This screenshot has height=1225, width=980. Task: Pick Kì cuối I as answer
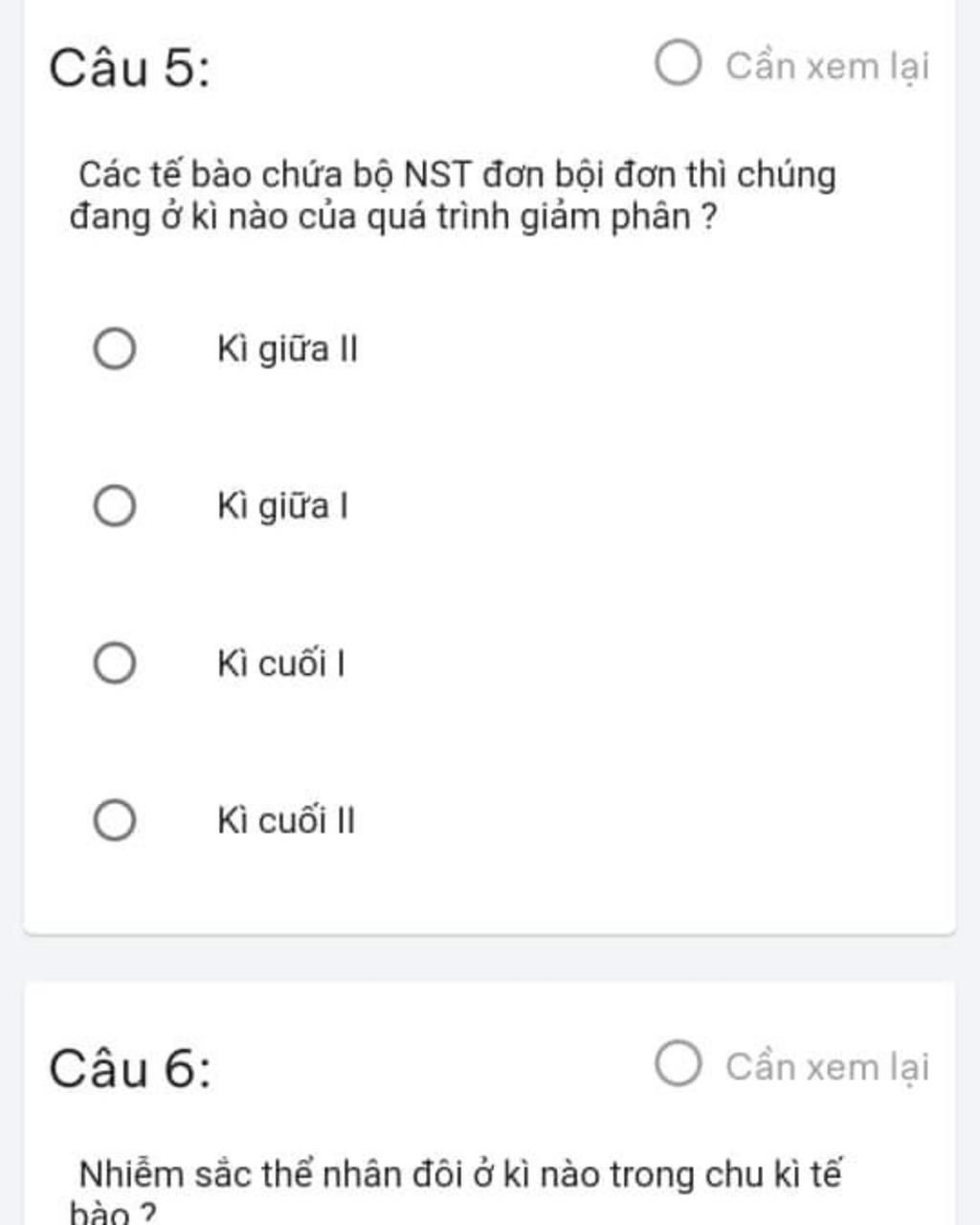114,662
